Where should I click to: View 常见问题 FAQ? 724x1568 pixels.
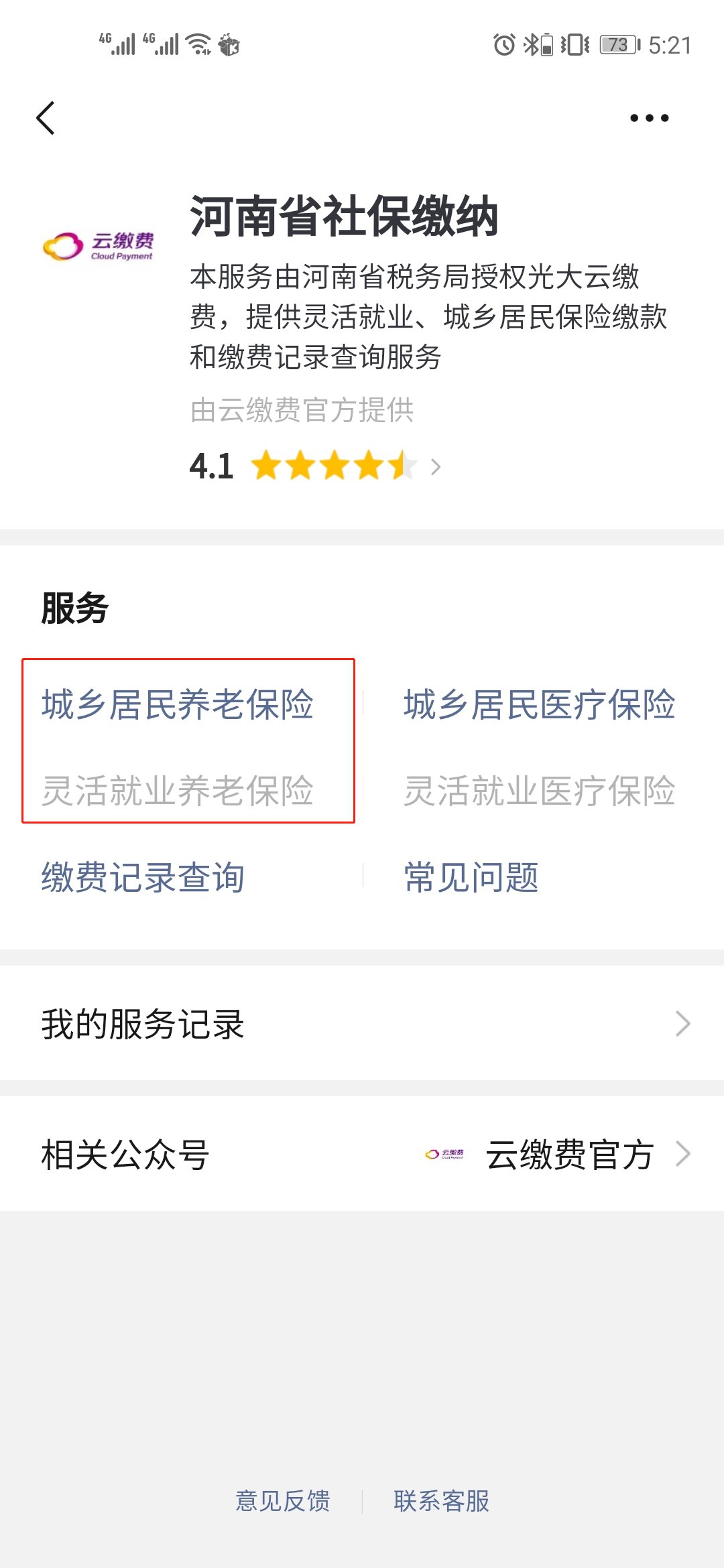471,877
